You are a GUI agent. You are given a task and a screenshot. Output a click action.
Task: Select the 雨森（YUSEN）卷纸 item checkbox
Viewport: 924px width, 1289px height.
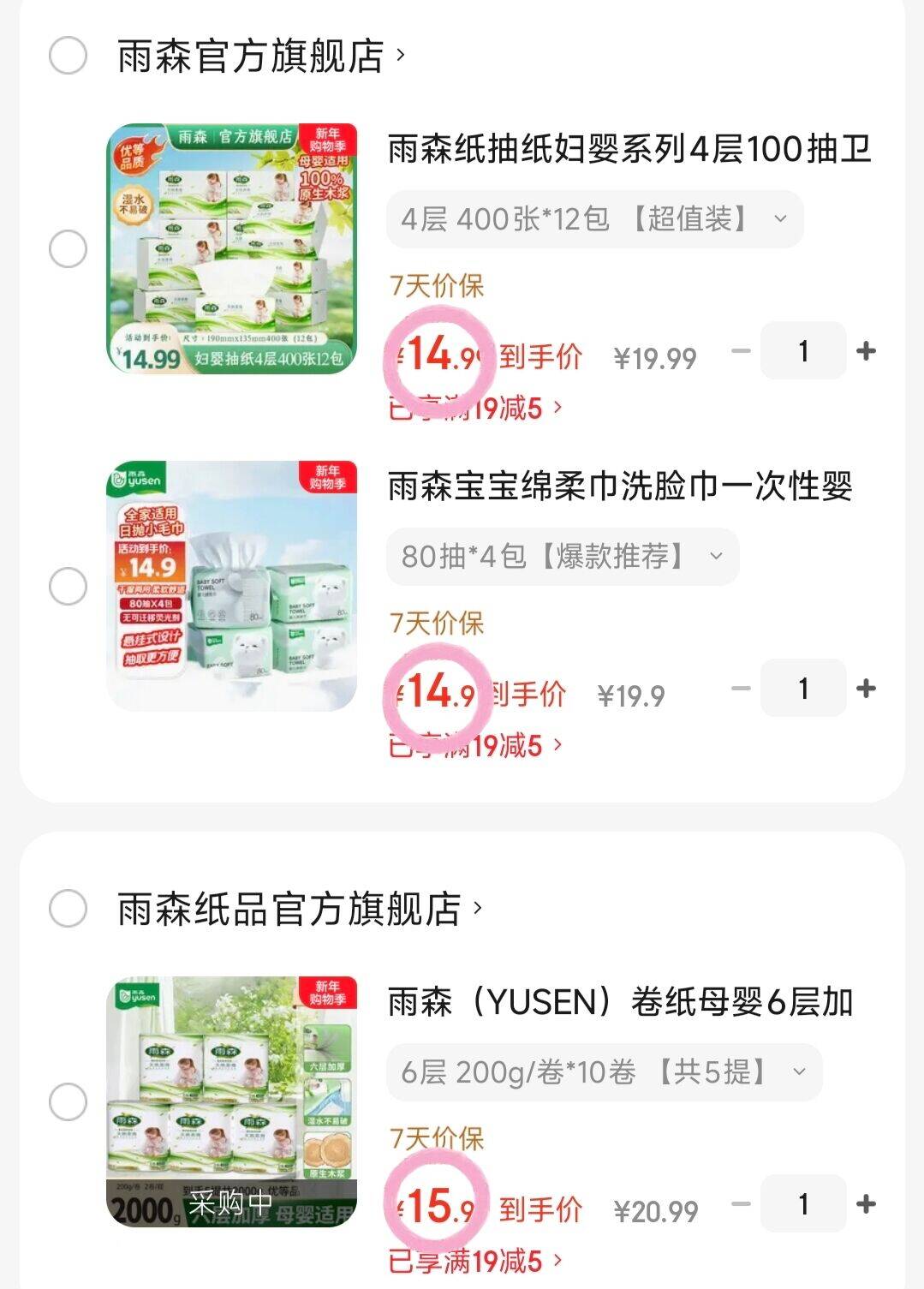click(68, 1101)
